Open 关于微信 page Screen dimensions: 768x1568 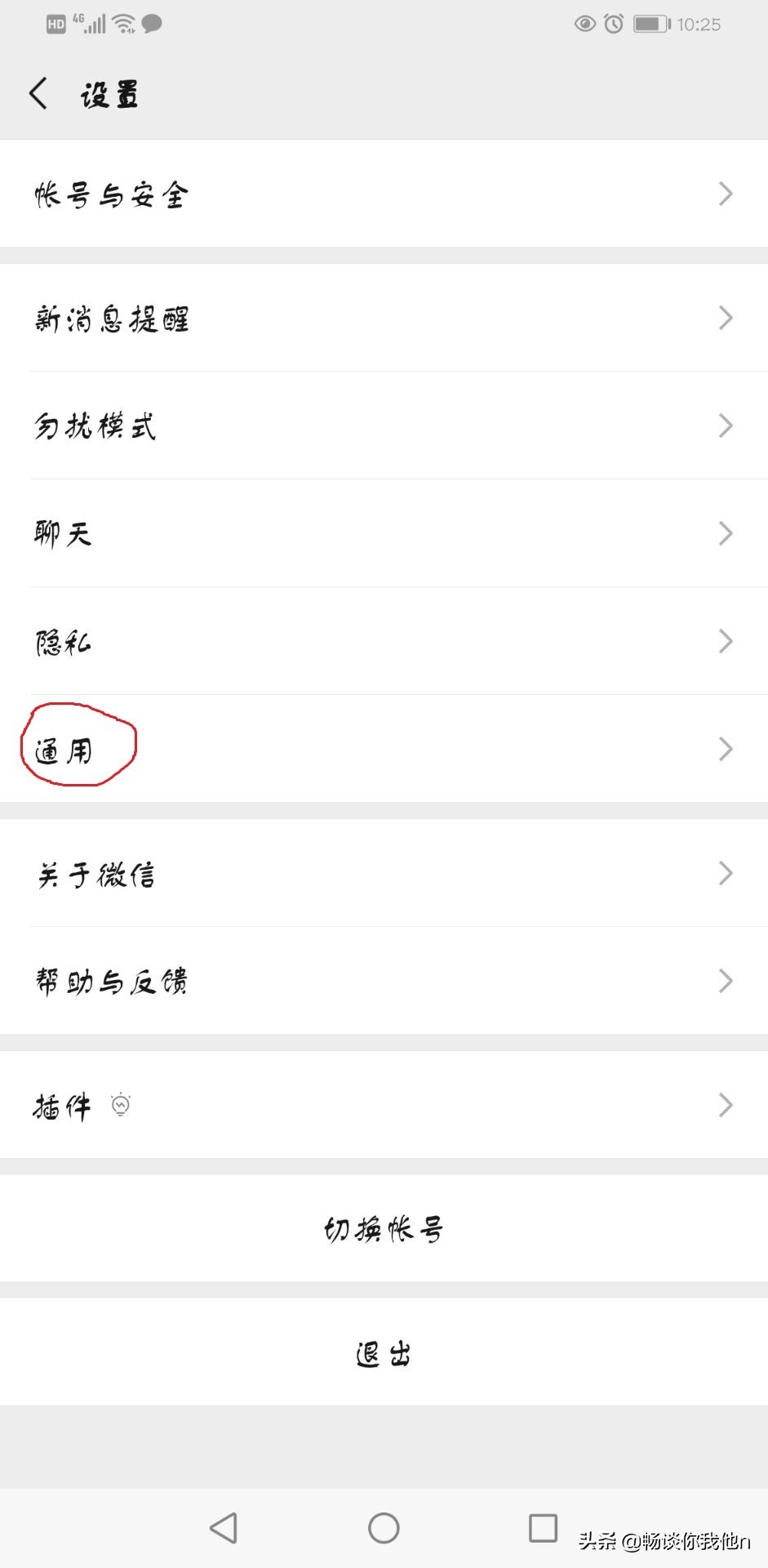(384, 873)
